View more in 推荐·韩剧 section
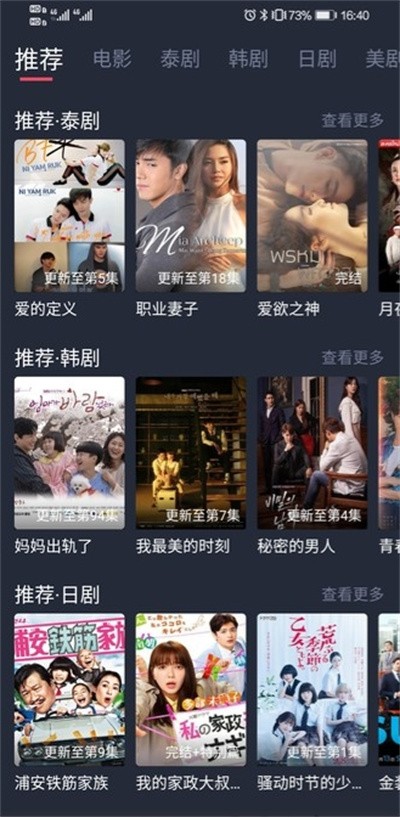This screenshot has height=817, width=400. (x=353, y=357)
